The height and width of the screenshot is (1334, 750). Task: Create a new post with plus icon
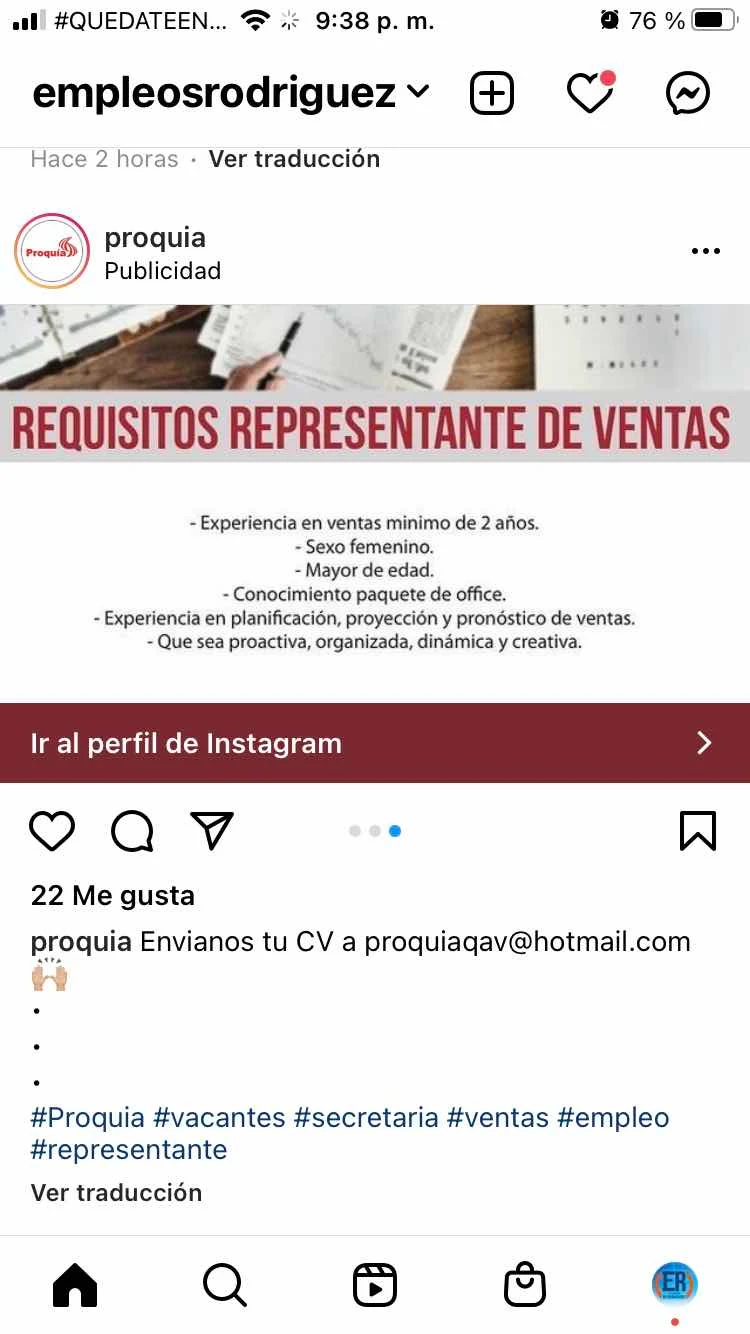coord(491,94)
